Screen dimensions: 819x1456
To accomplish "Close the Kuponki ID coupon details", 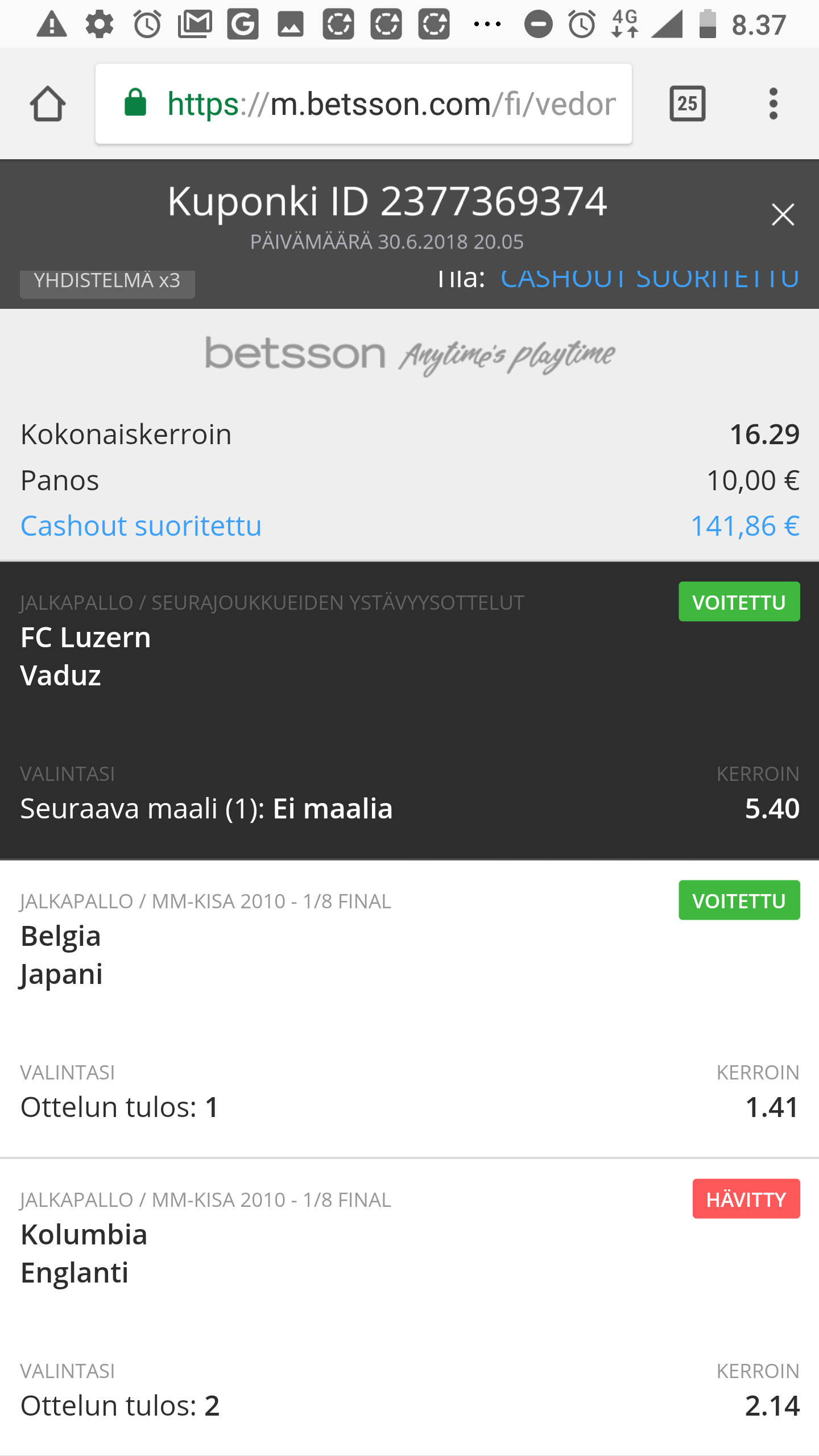I will [x=783, y=215].
